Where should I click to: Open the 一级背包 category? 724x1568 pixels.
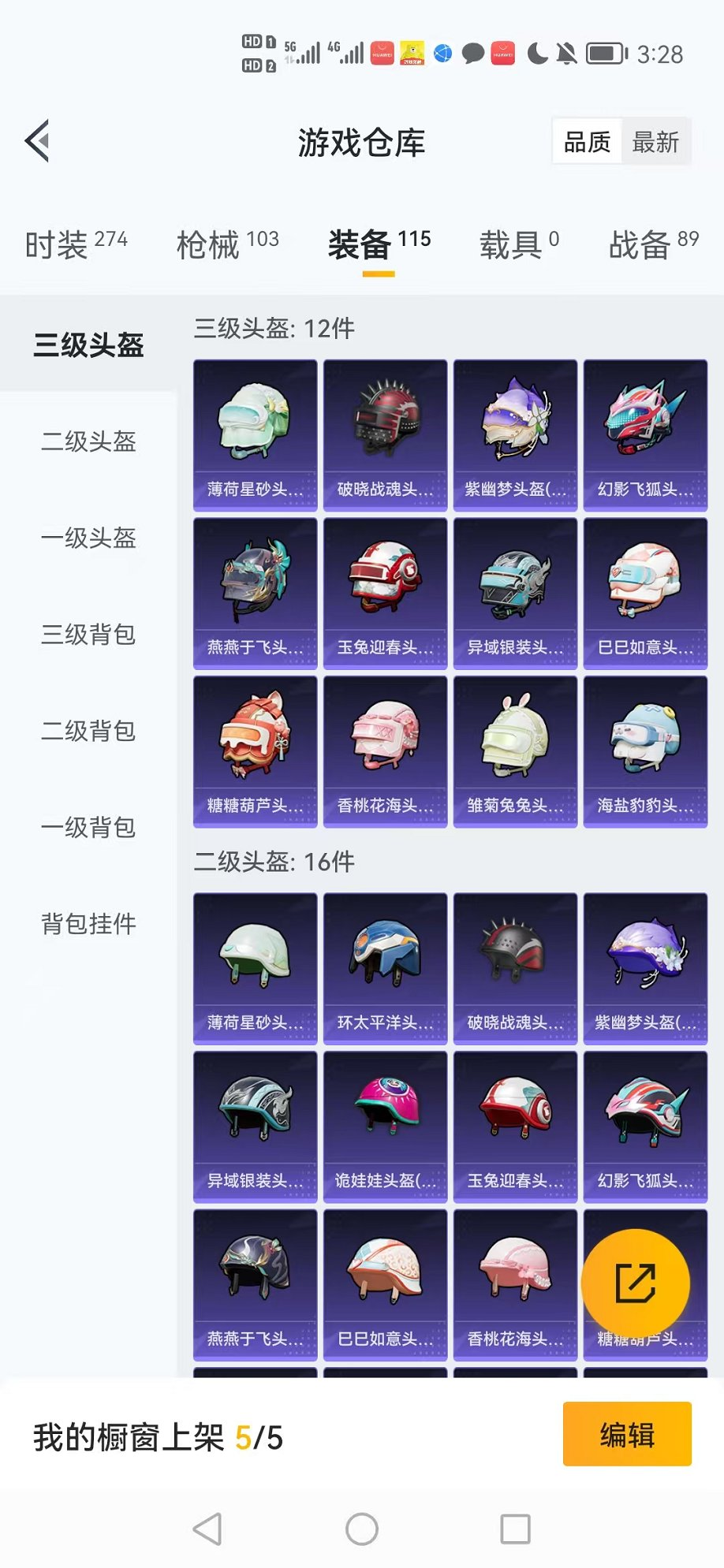point(88,827)
